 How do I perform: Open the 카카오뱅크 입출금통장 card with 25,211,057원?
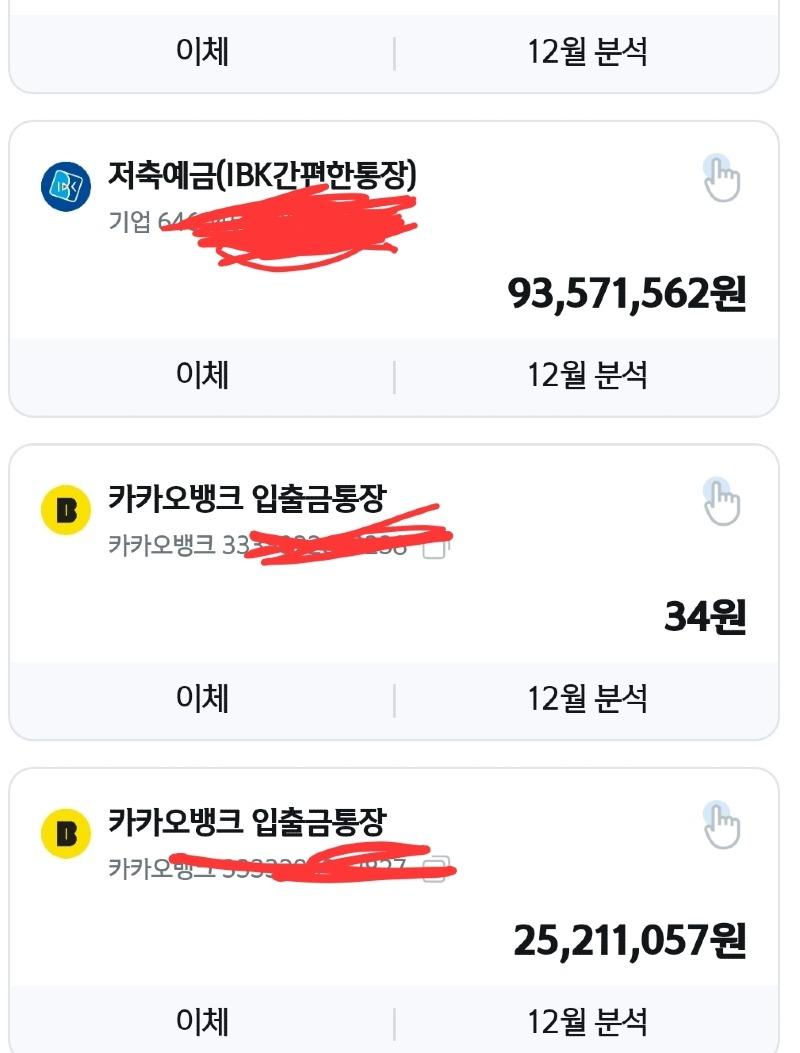246,823
